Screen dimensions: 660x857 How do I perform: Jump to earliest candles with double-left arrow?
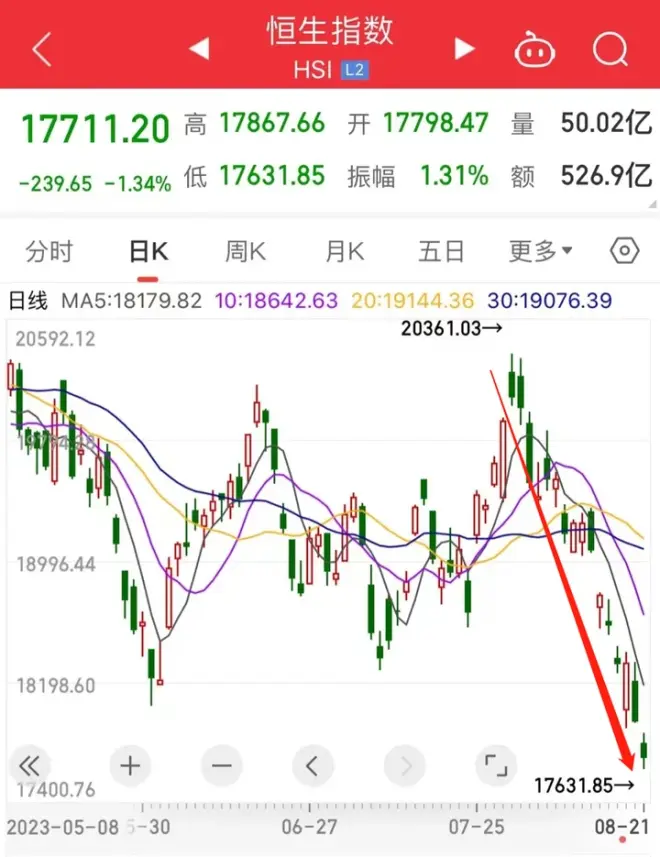(x=30, y=767)
